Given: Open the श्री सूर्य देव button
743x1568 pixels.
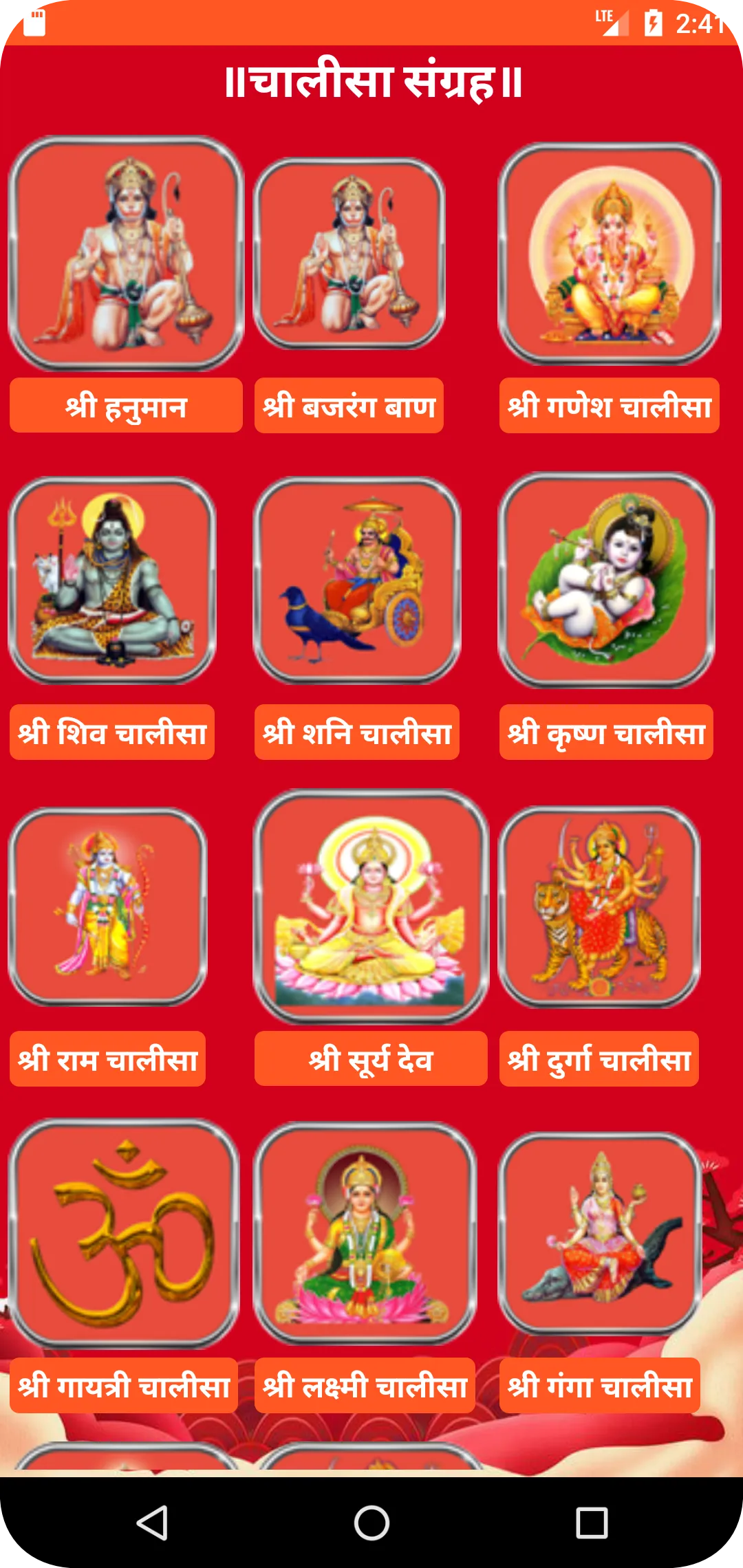Looking at the screenshot, I should point(371,1058).
